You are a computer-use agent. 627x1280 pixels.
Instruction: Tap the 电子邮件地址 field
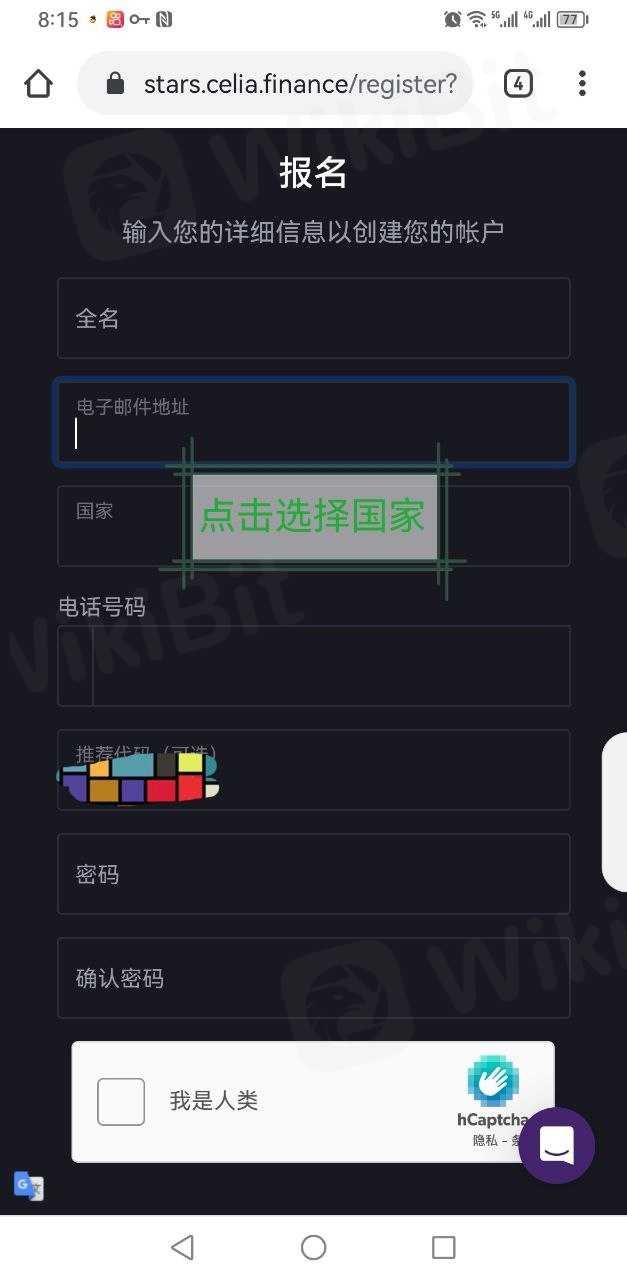[x=314, y=422]
